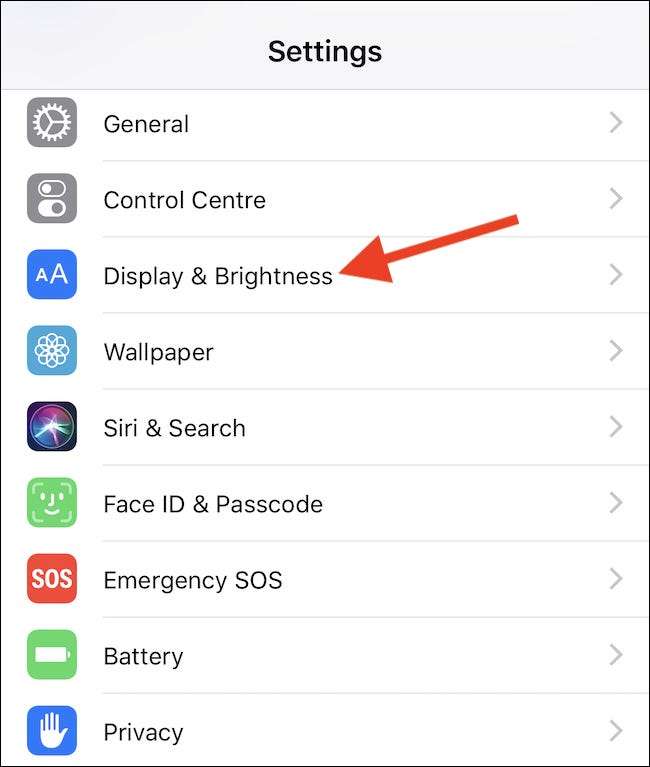
Task: Select Siri & Search
Action: (174, 428)
